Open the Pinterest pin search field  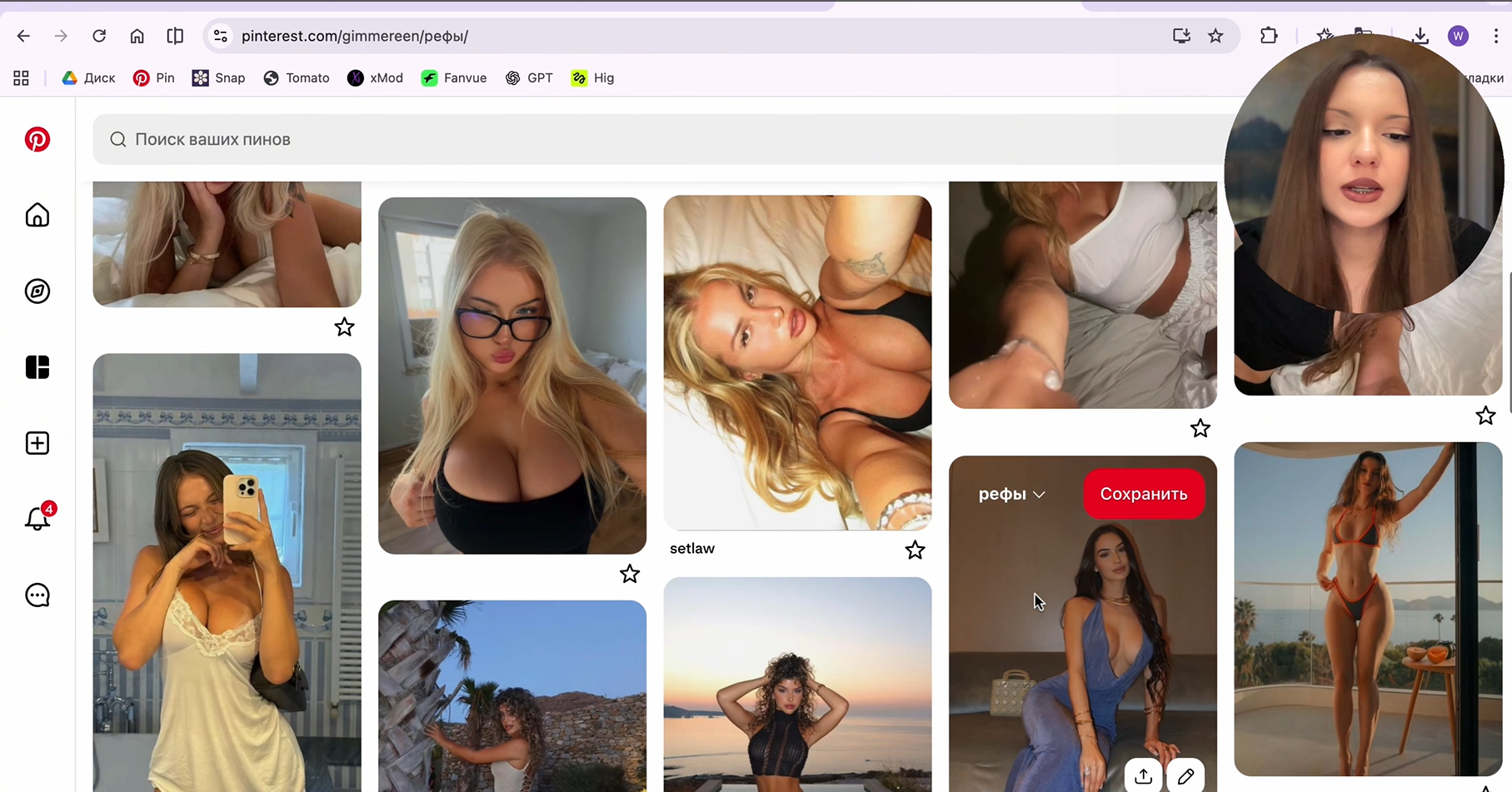point(658,139)
